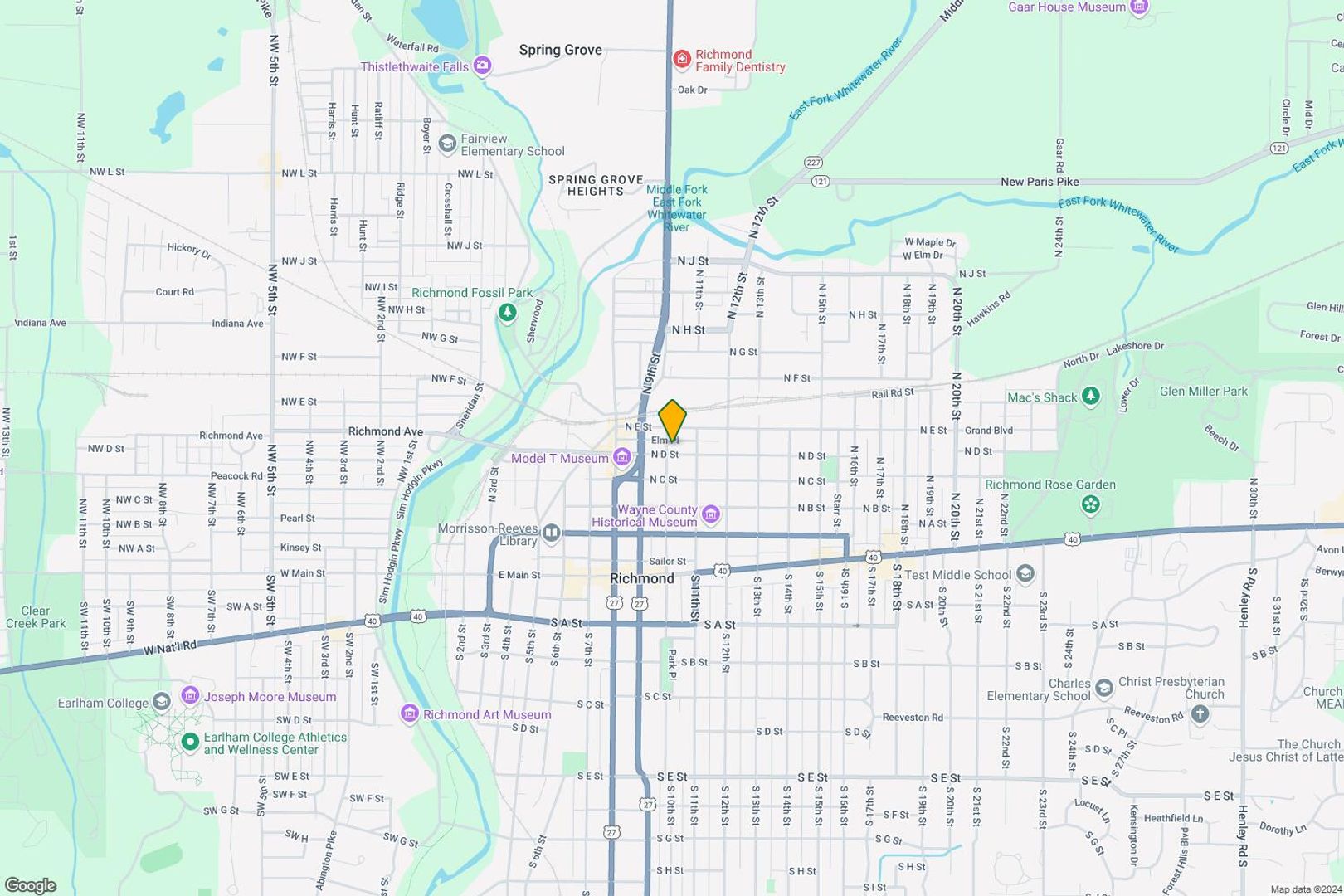Screen dimensions: 1344x896
Task: Open the Morrisson-Reeves Library marker
Action: coord(552,532)
